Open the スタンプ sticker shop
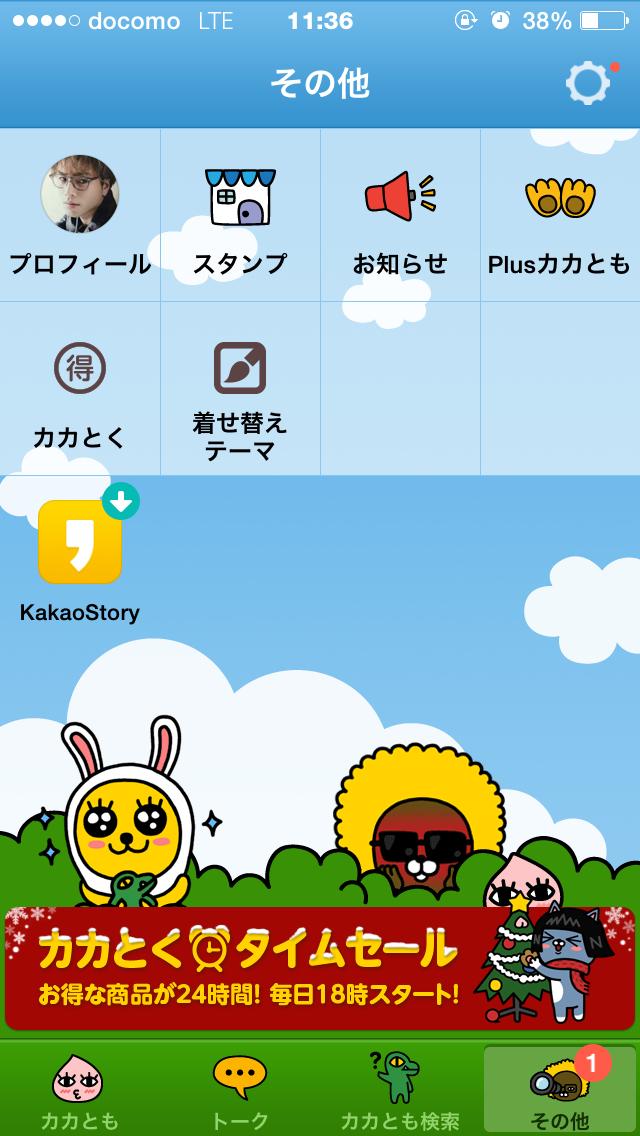Image resolution: width=640 pixels, height=1136 pixels. pyautogui.click(x=240, y=215)
